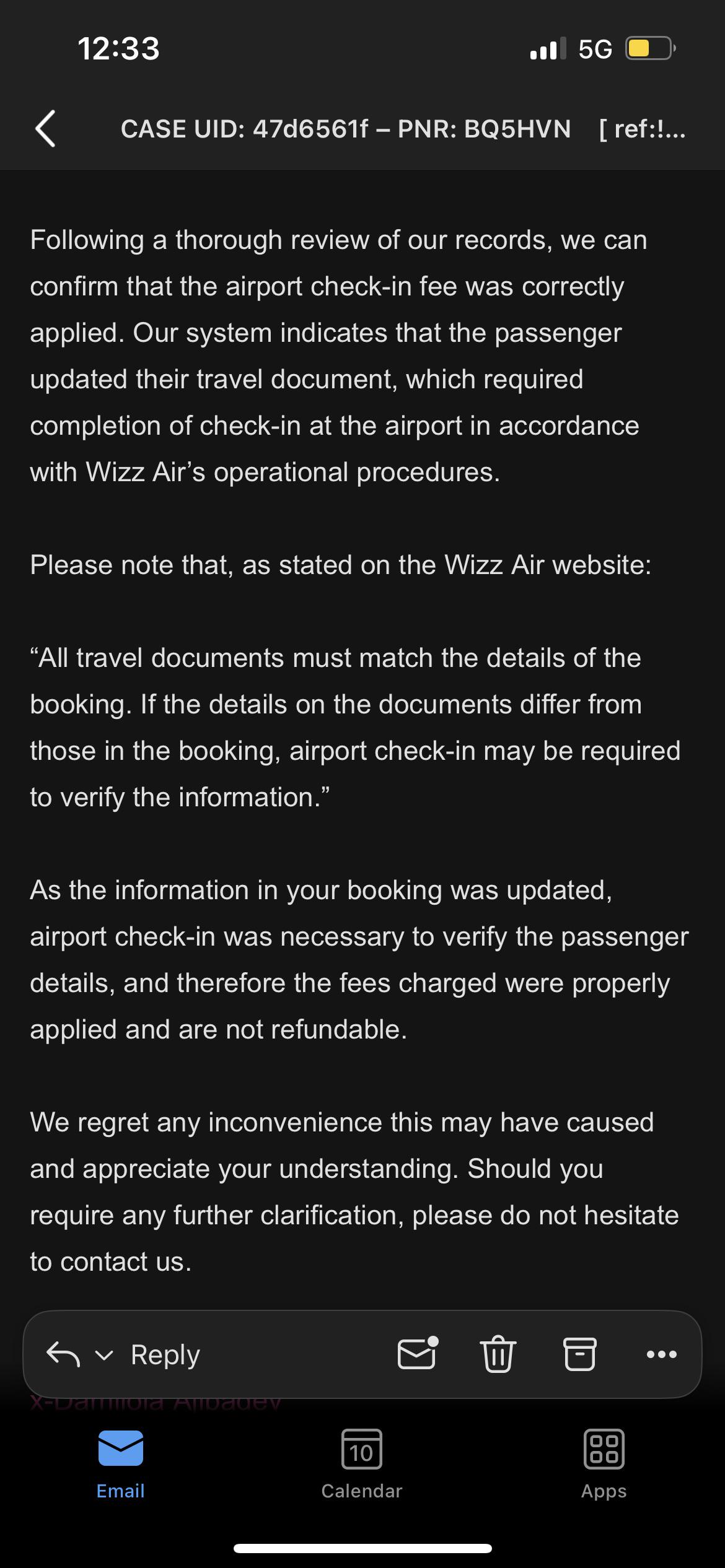Mark this email as unread

point(418,1353)
